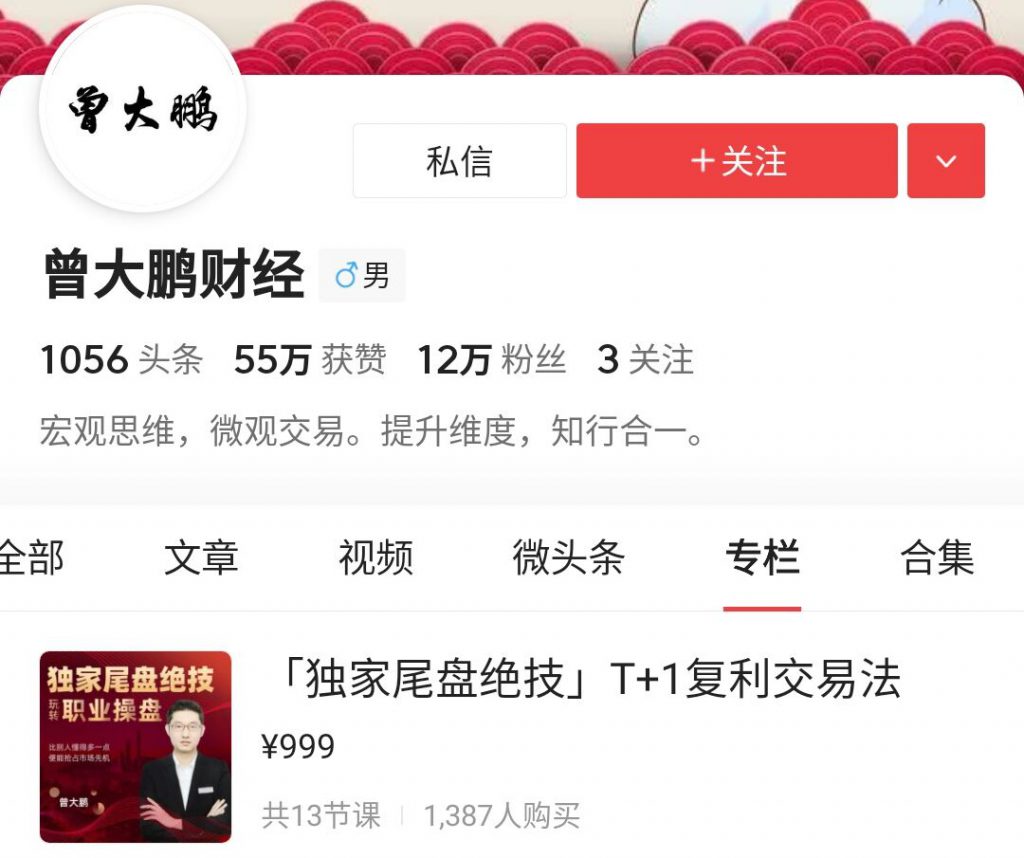
Task: Follow 曾大鹏财经 with +关注
Action: 737,161
